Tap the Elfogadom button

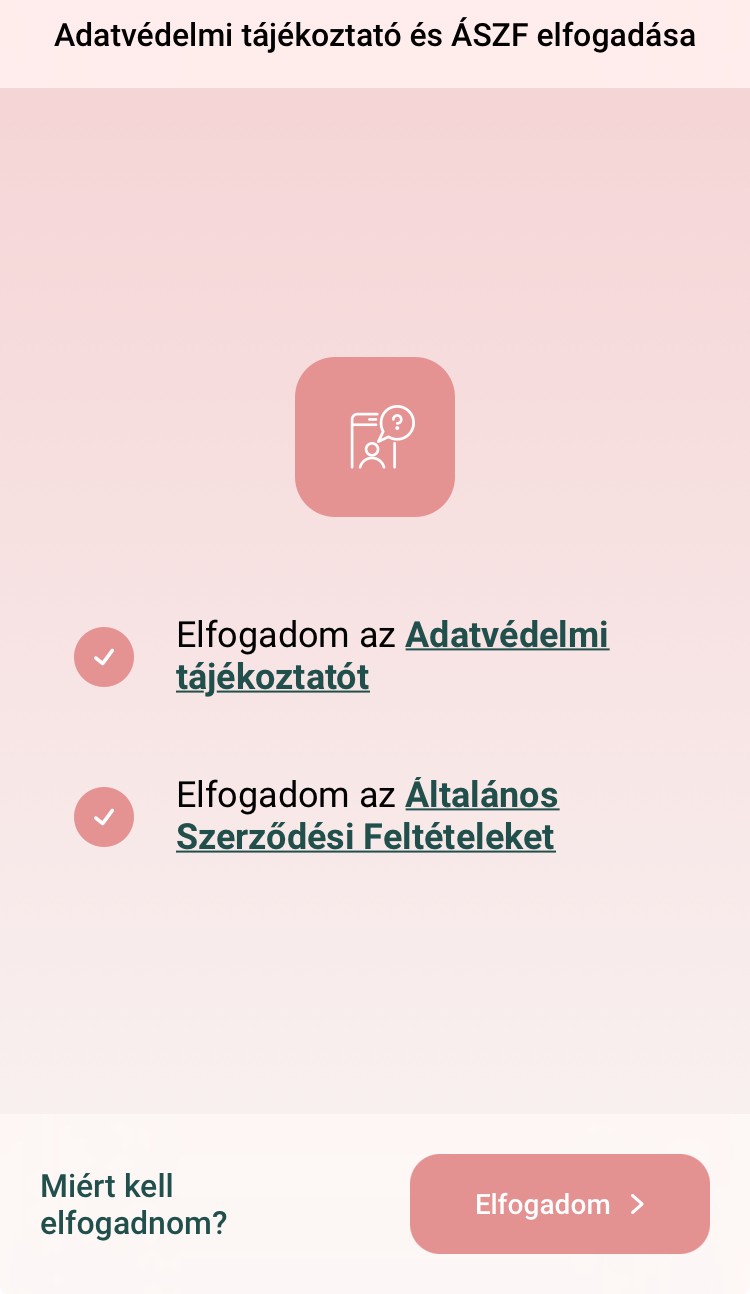pyautogui.click(x=559, y=1204)
